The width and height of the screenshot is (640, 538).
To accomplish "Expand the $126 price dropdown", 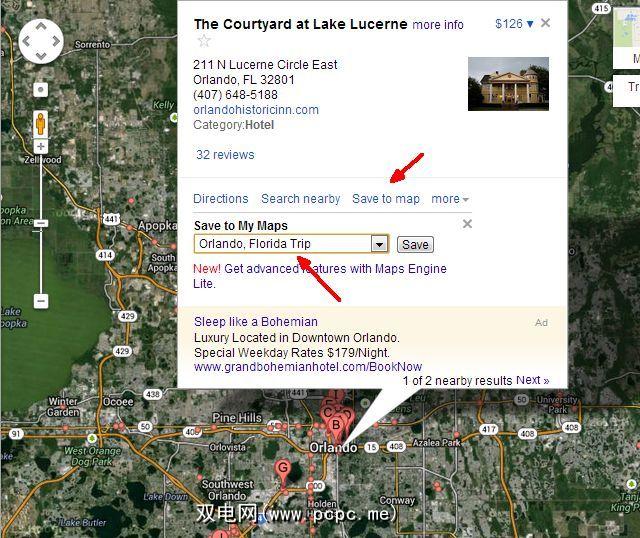I will pos(514,24).
